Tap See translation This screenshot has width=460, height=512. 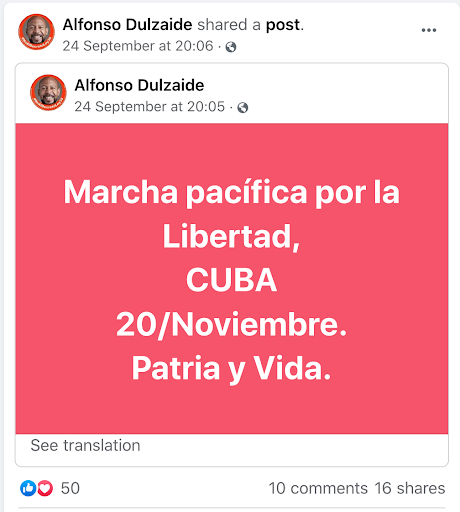coord(85,445)
